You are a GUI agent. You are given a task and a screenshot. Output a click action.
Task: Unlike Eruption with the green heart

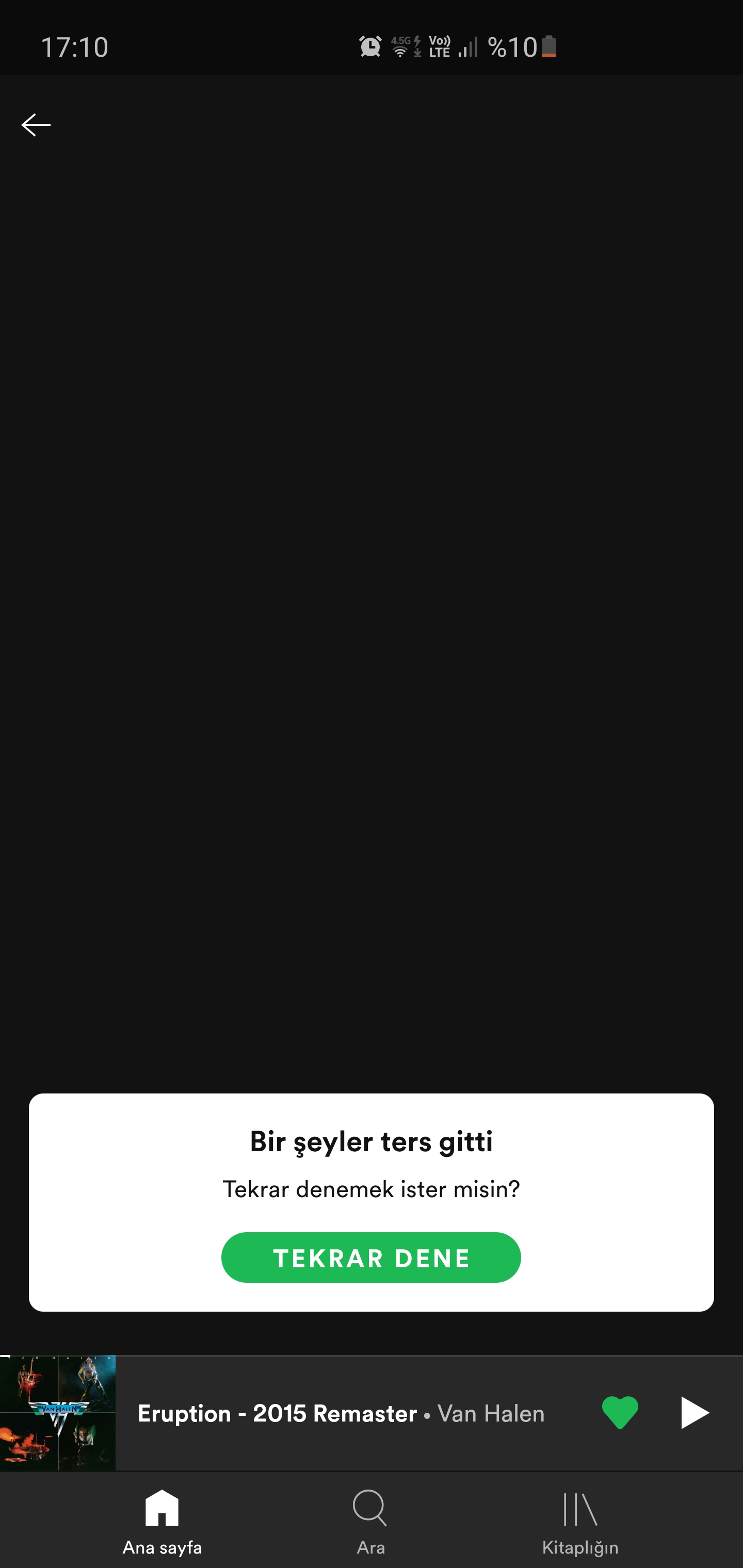(620, 1412)
